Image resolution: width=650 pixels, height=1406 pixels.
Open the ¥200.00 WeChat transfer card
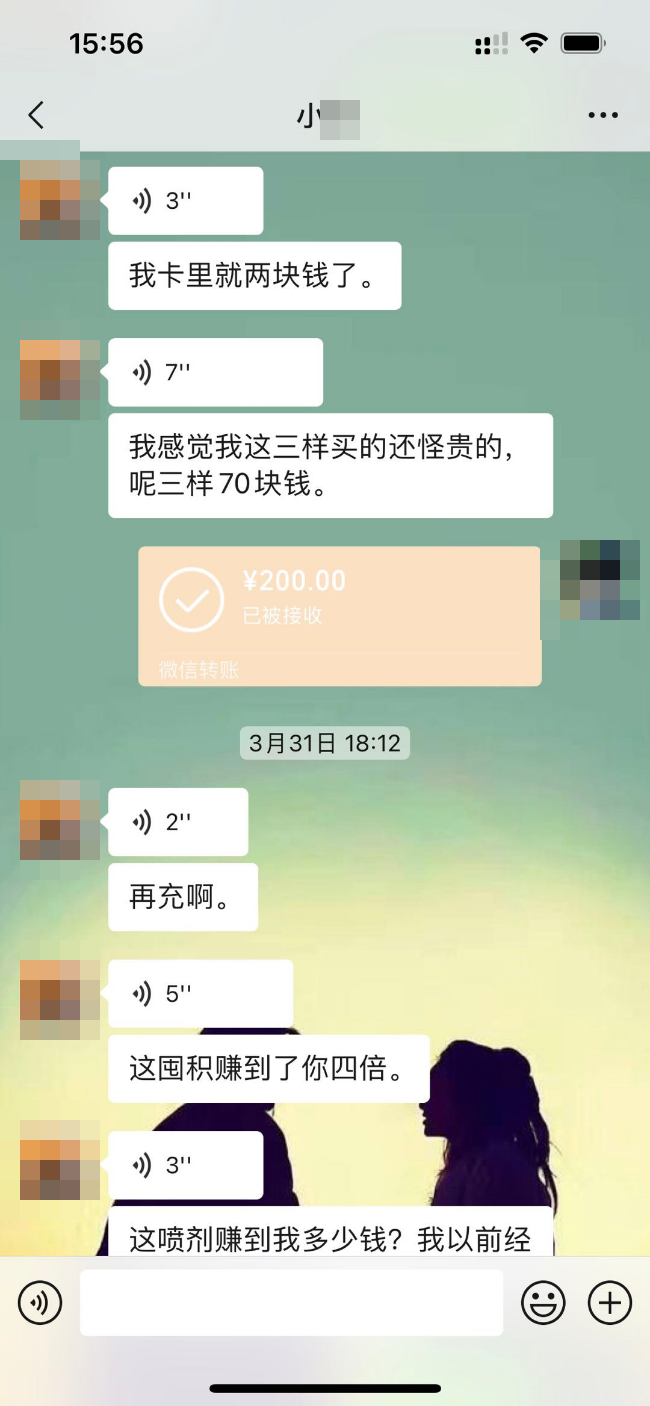tap(340, 615)
